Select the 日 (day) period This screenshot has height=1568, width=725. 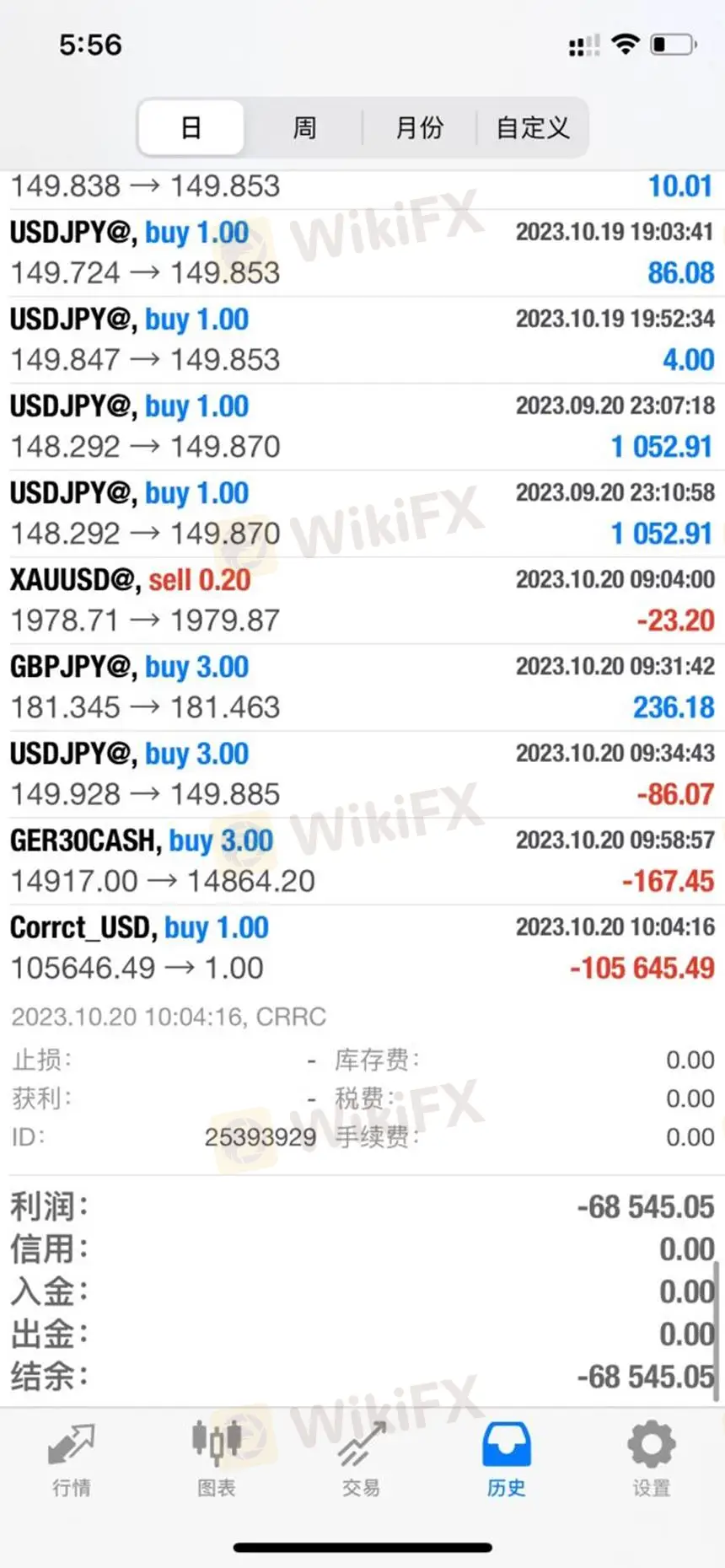pos(191,128)
